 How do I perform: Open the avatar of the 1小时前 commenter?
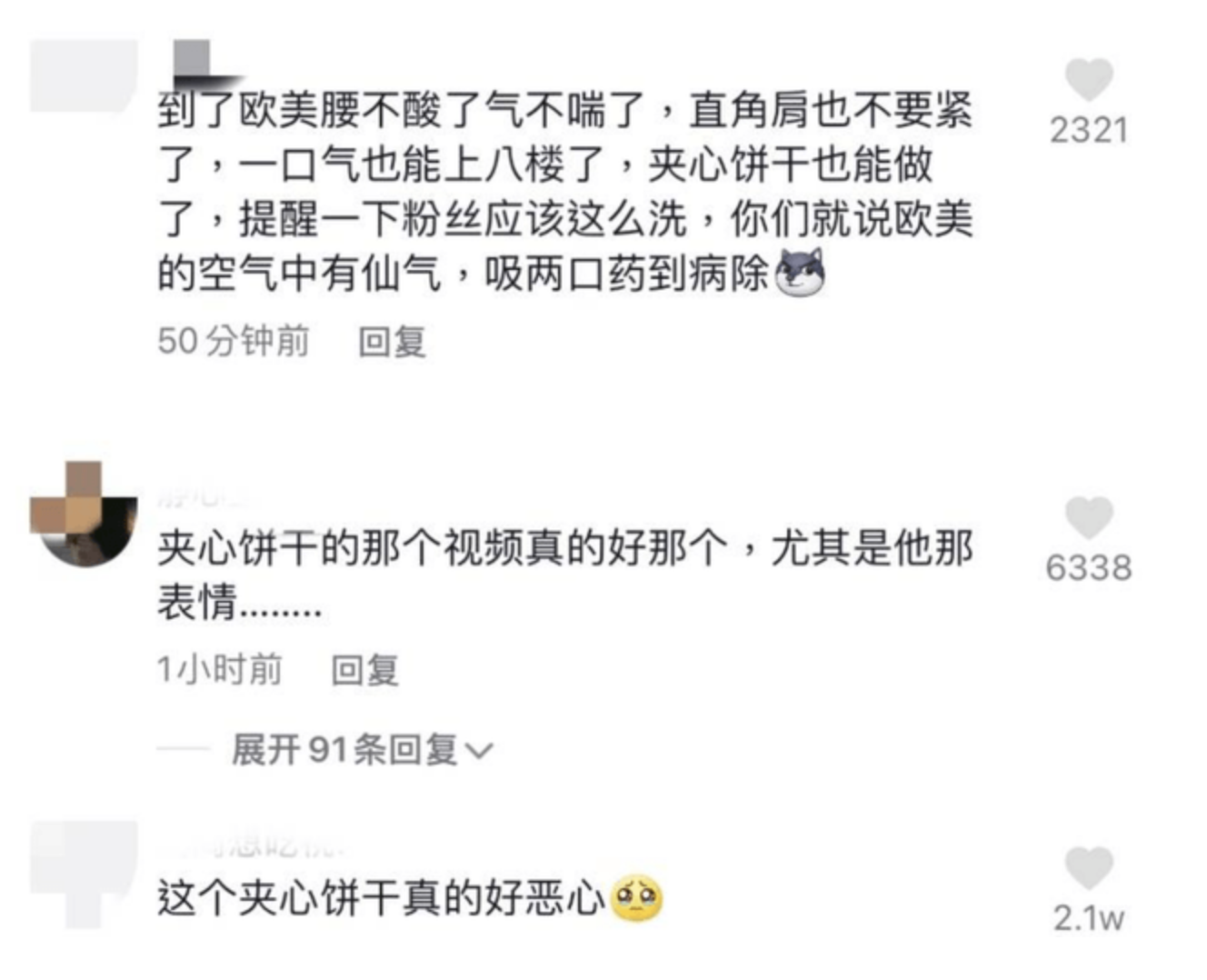84,516
